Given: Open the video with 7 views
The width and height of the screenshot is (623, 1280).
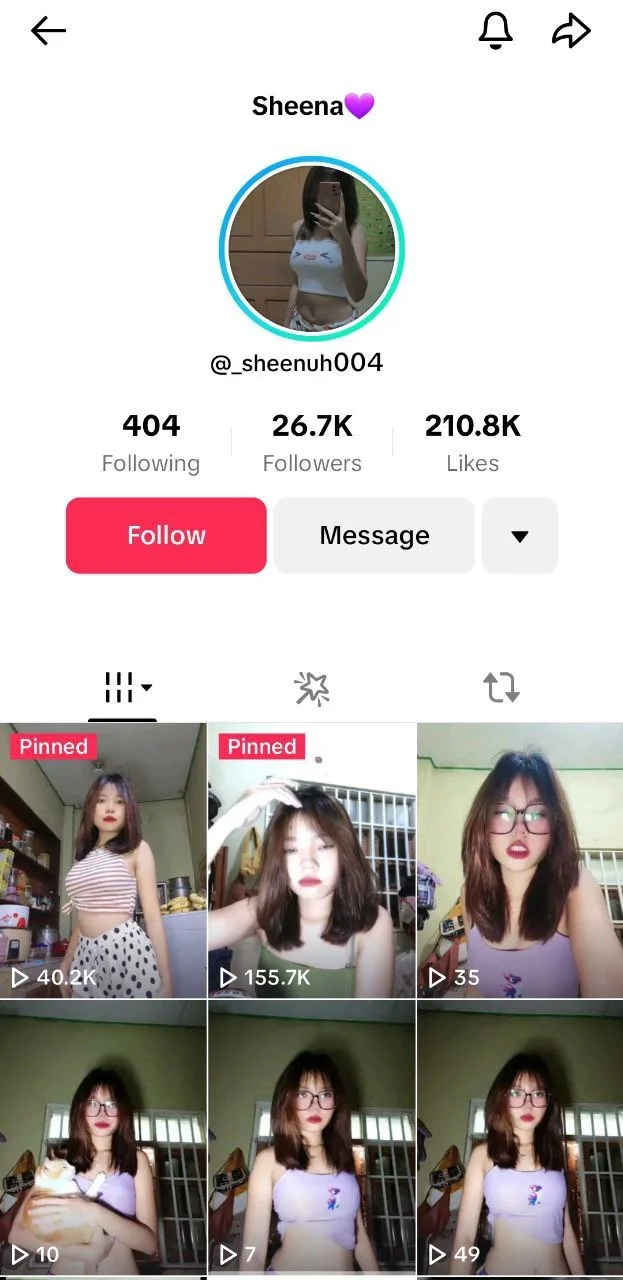Looking at the screenshot, I should pyautogui.click(x=312, y=1138).
